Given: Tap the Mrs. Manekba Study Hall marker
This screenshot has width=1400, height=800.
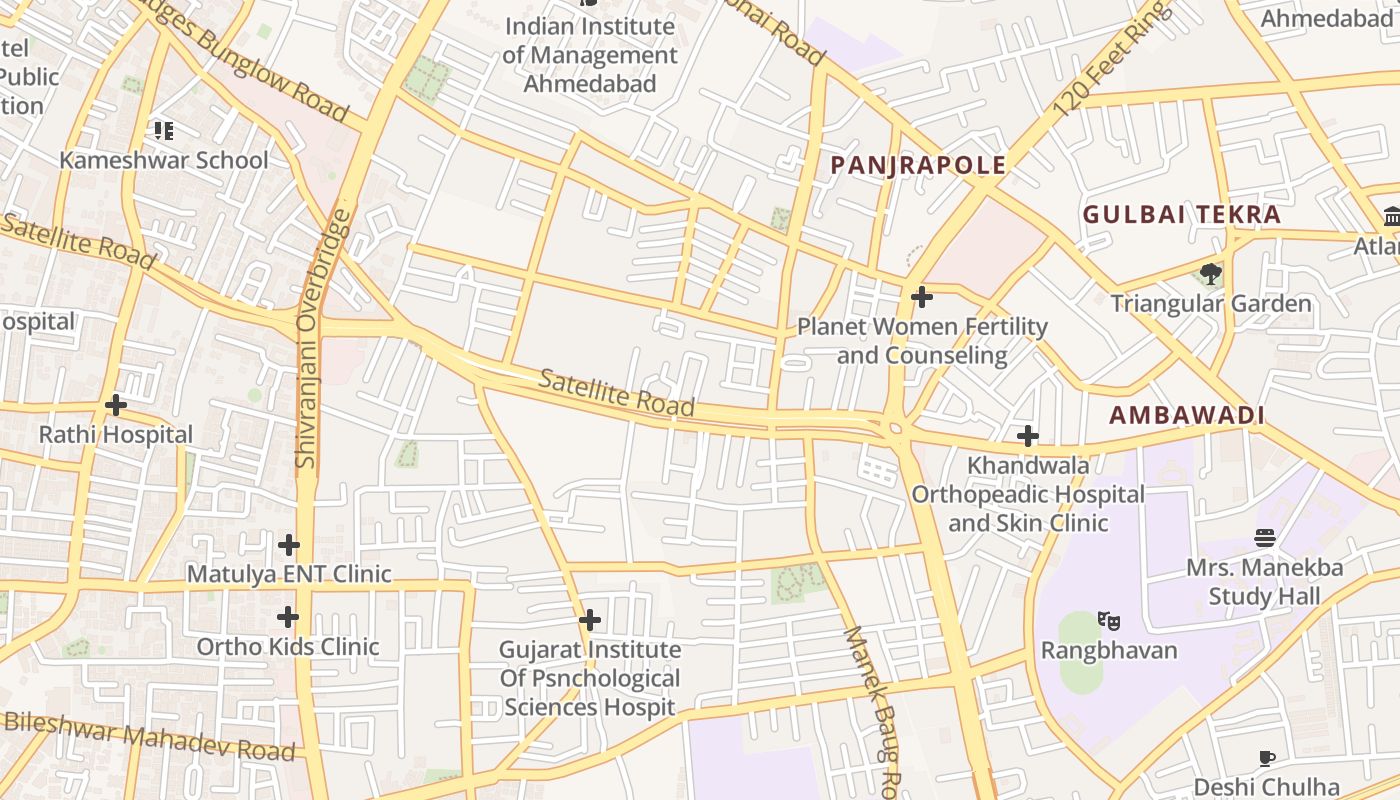Looking at the screenshot, I should (x=1265, y=538).
